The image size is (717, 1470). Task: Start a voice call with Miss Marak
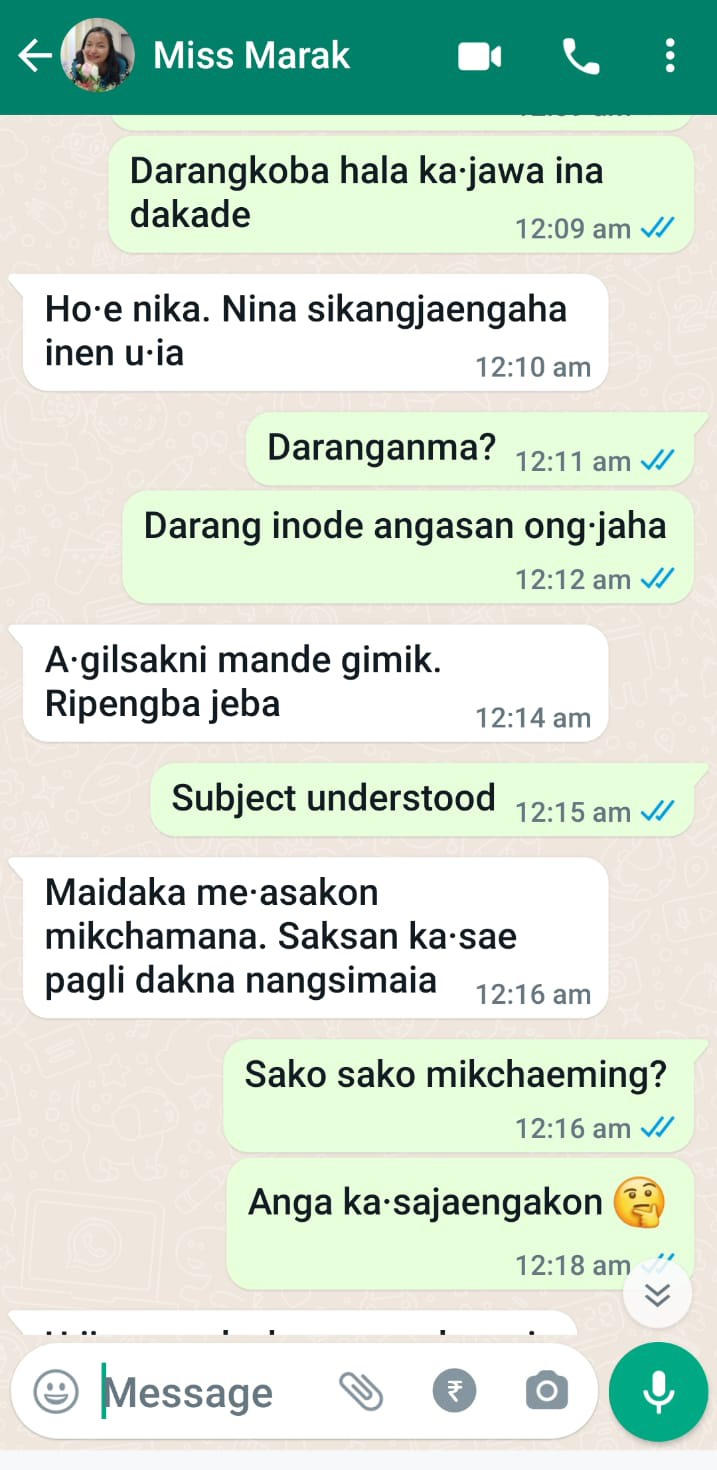581,57
